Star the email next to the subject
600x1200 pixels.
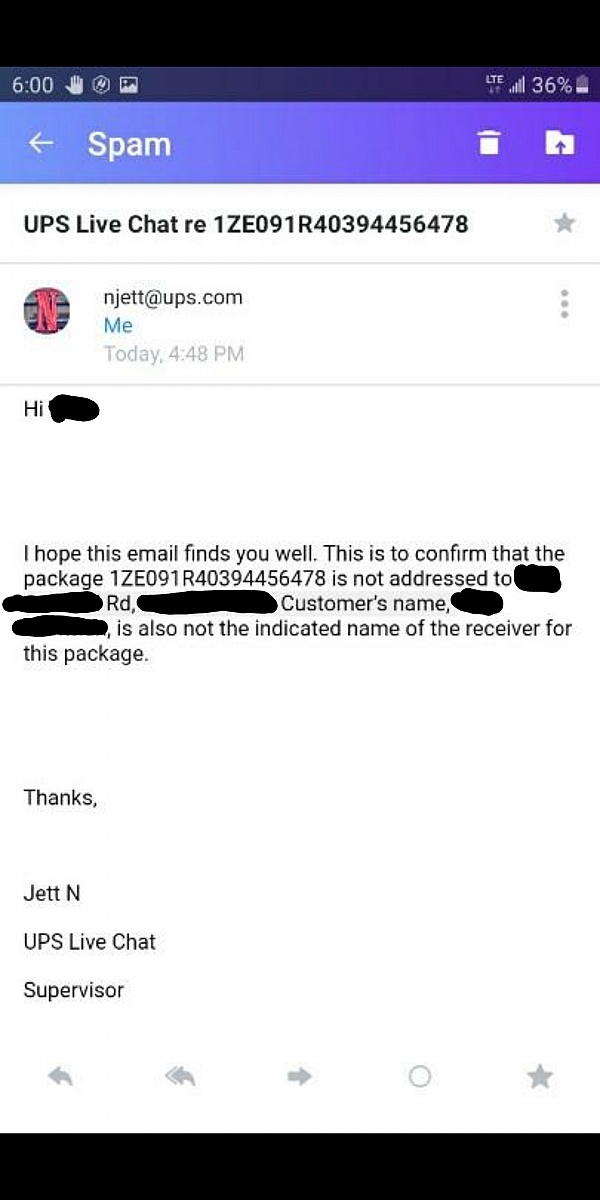point(565,223)
